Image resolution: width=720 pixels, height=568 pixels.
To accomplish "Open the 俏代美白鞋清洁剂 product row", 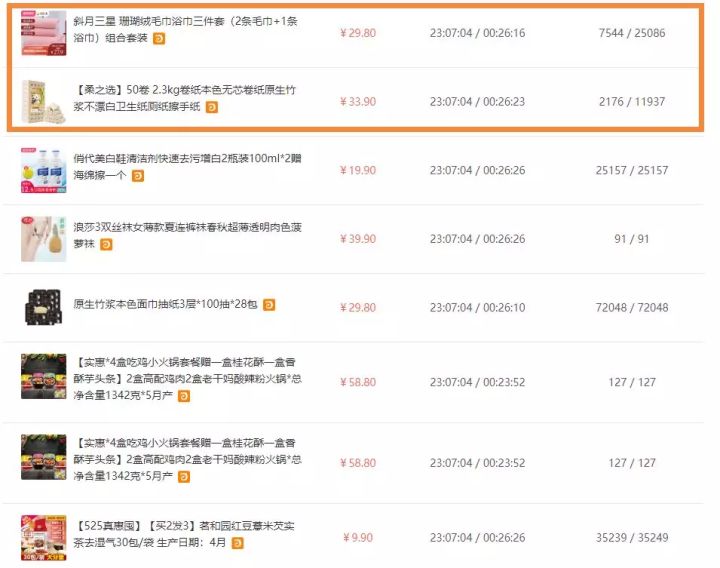I will coord(354,170).
